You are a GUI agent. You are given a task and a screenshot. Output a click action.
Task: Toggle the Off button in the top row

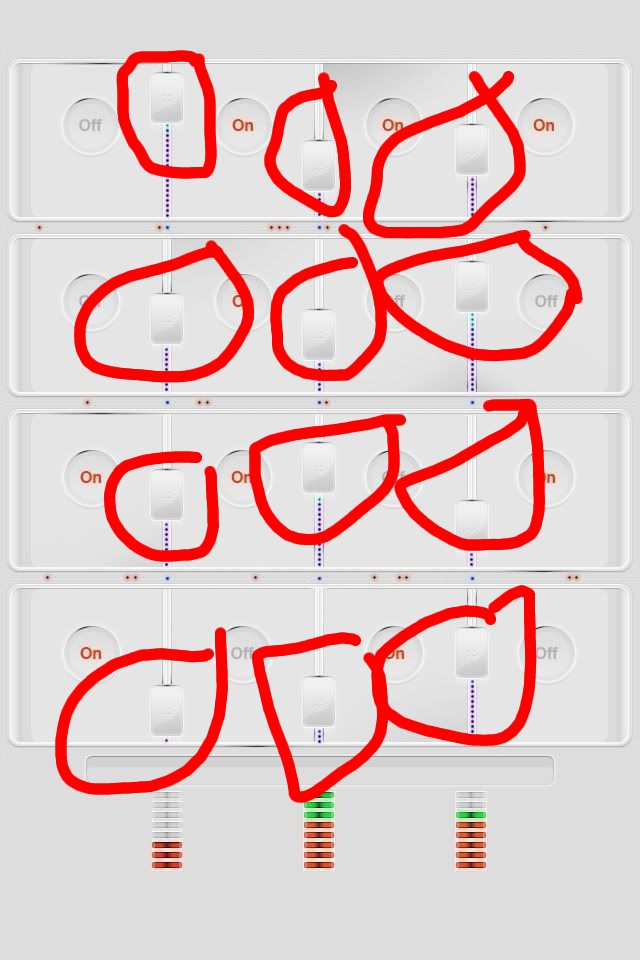pos(90,125)
